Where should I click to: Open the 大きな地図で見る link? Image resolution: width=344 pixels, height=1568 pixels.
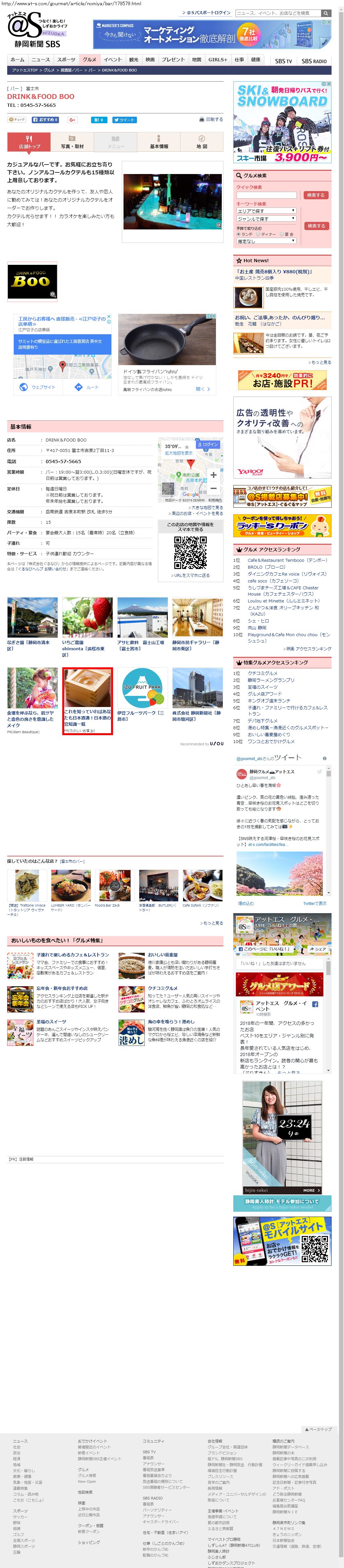pyautogui.click(x=206, y=507)
